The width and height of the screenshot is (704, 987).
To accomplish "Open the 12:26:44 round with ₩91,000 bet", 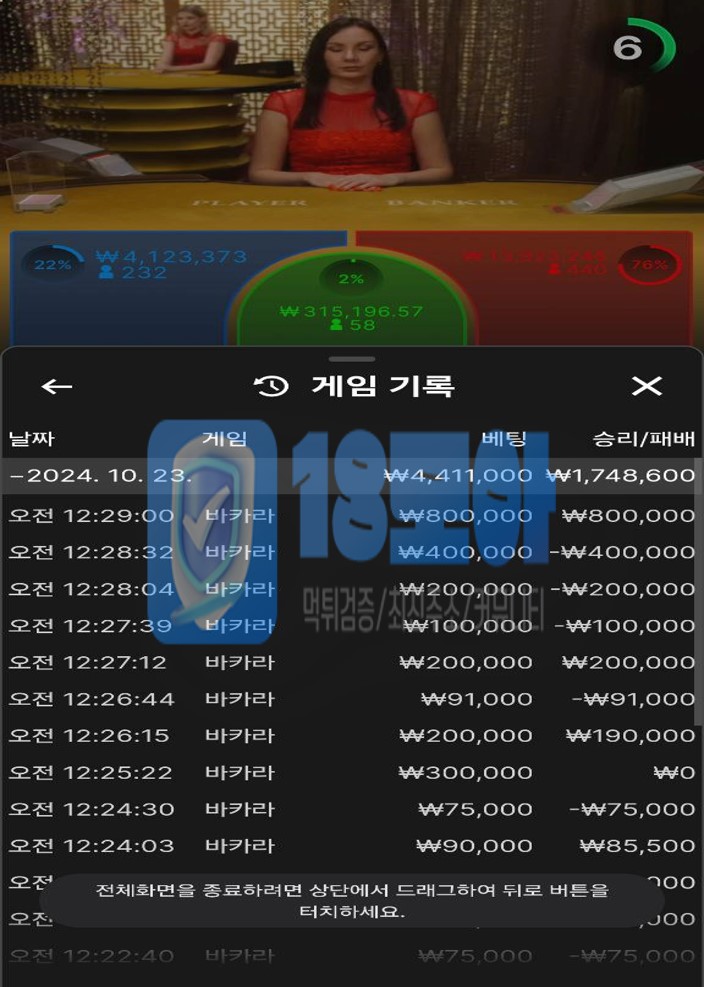I will click(350, 699).
